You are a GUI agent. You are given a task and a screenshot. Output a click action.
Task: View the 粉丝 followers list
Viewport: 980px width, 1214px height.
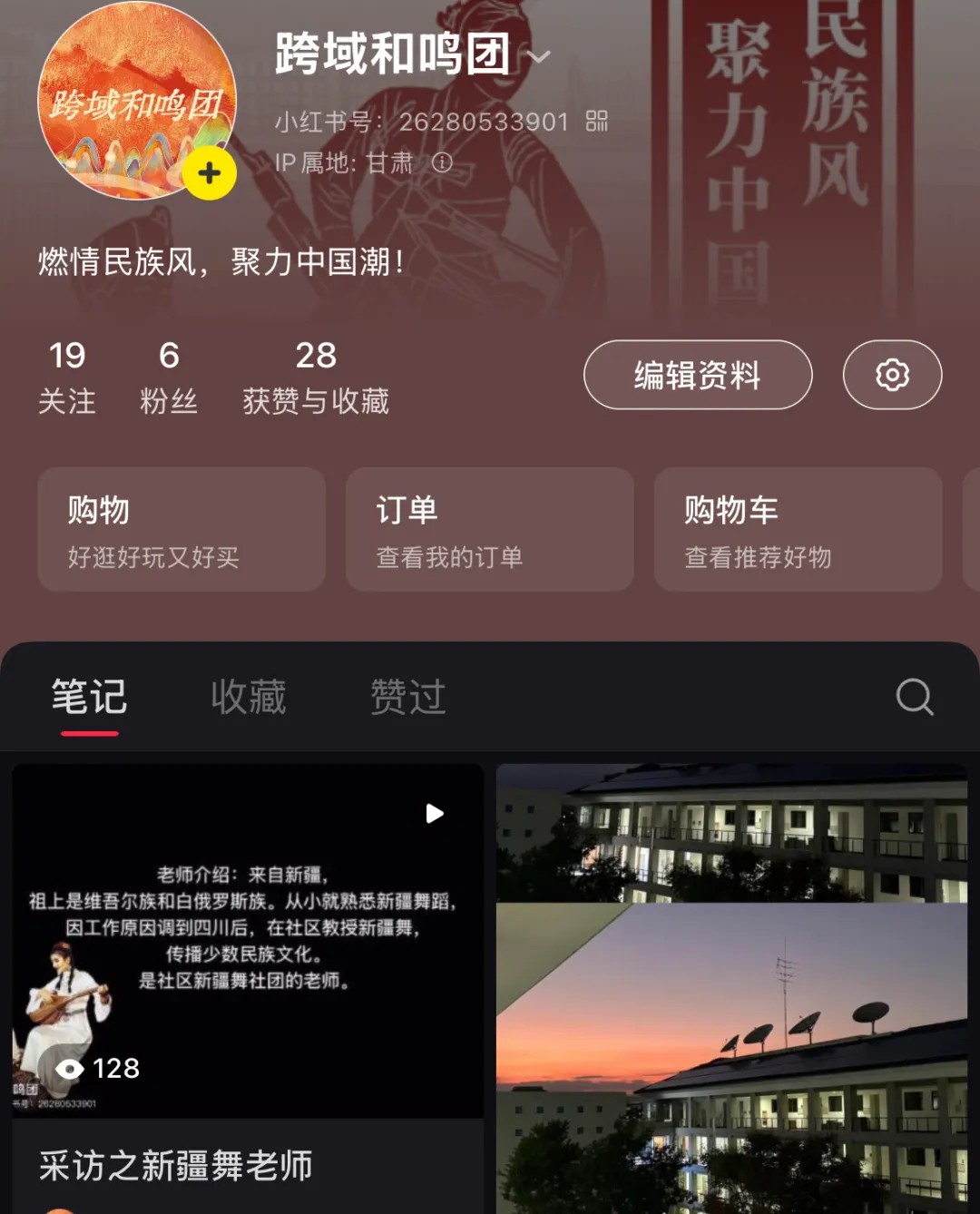(169, 377)
